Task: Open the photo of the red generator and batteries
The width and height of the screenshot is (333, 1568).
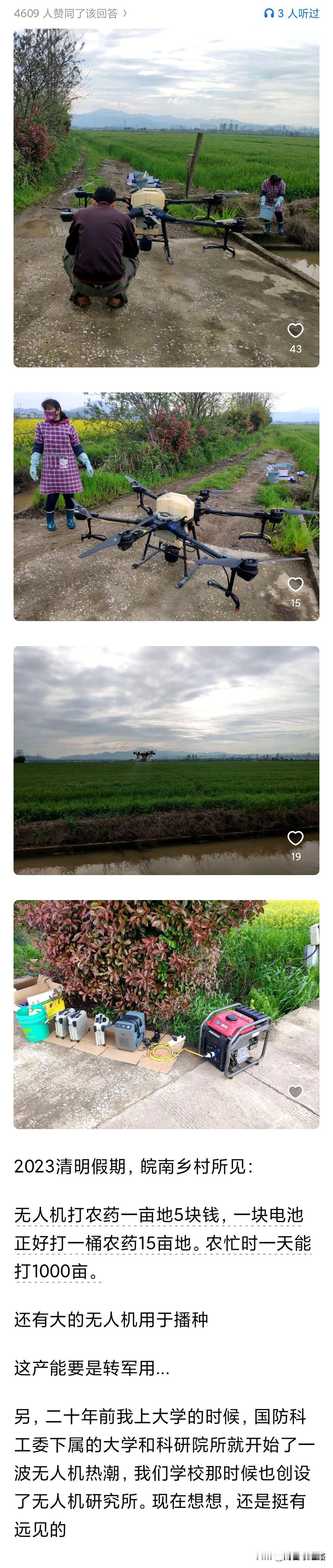Action: click(166, 1014)
